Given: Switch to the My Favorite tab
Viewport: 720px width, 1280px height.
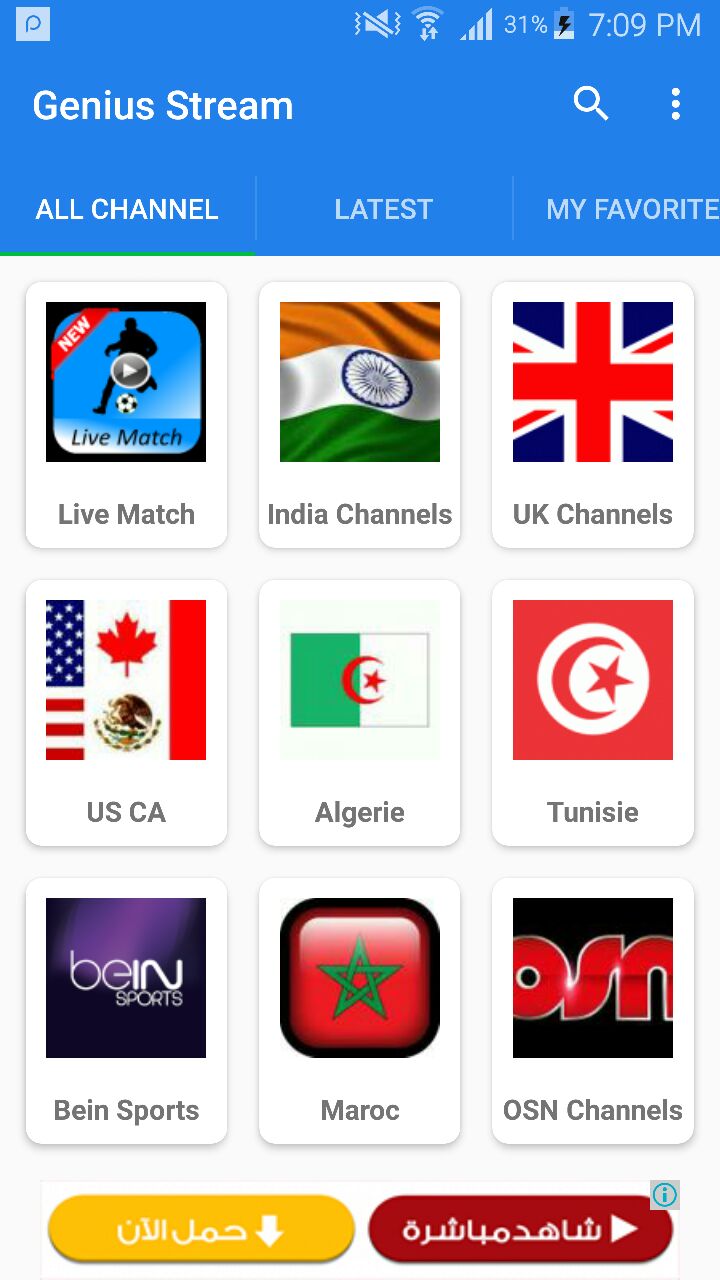Looking at the screenshot, I should (x=630, y=209).
